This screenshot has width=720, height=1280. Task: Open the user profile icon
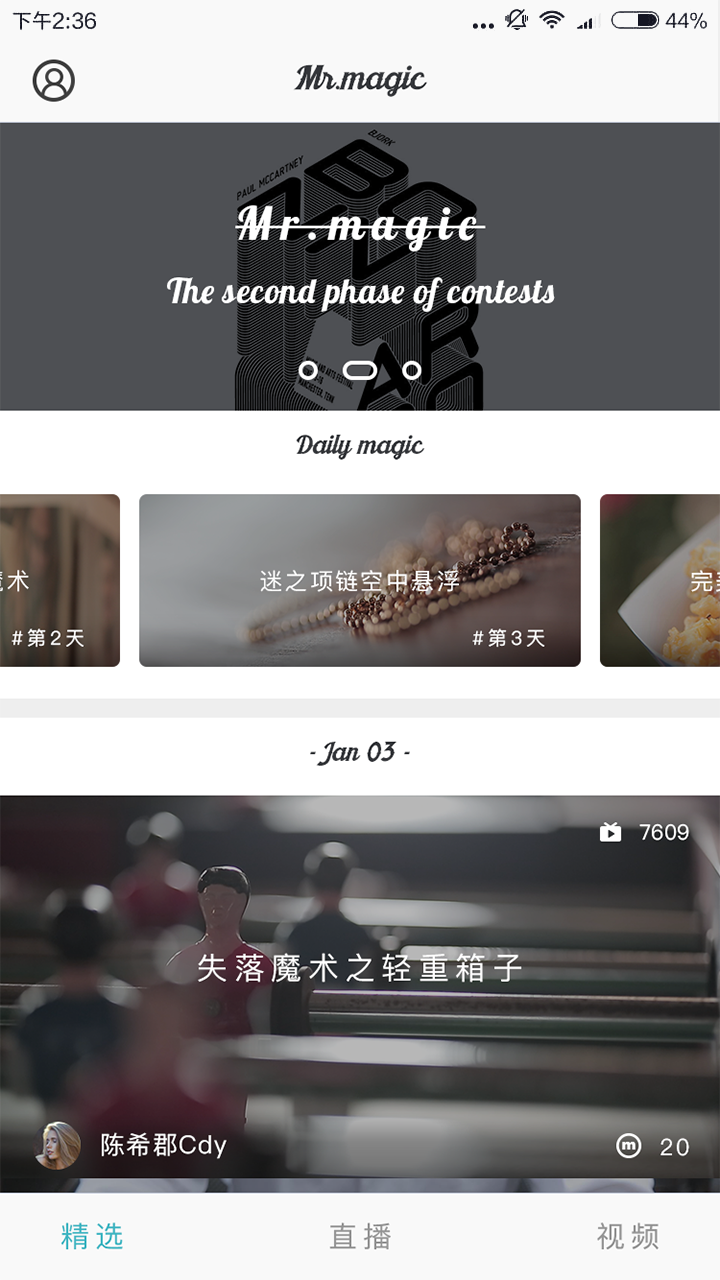click(x=54, y=81)
